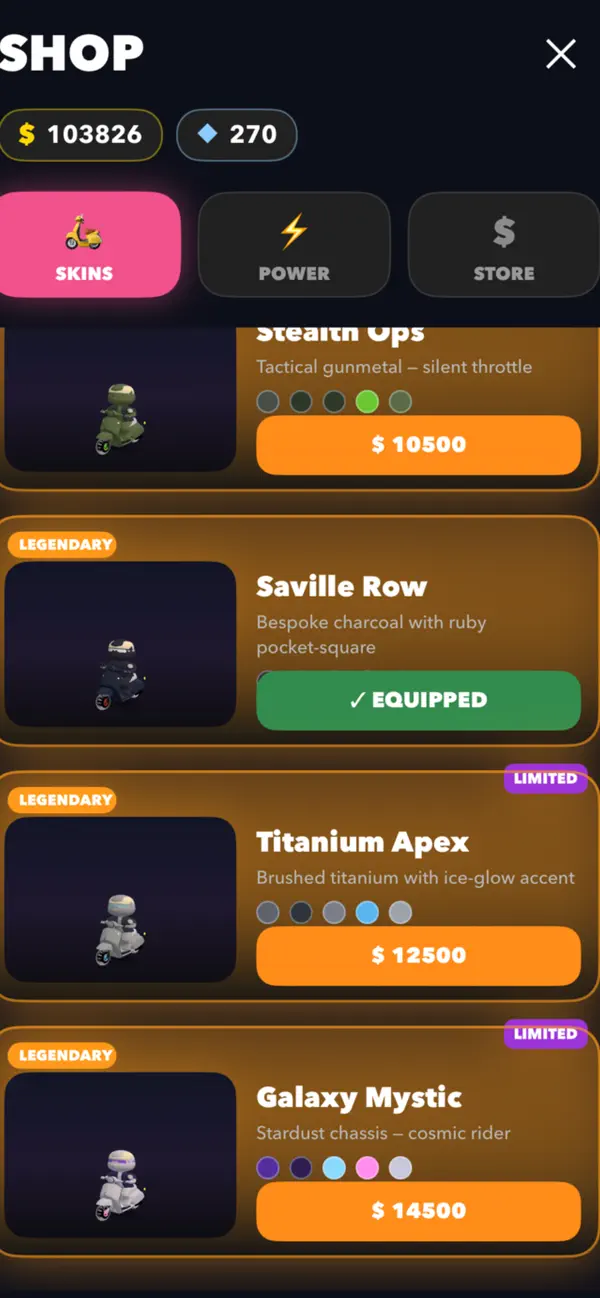Close the shop screen
600x1298 pixels.
(561, 54)
